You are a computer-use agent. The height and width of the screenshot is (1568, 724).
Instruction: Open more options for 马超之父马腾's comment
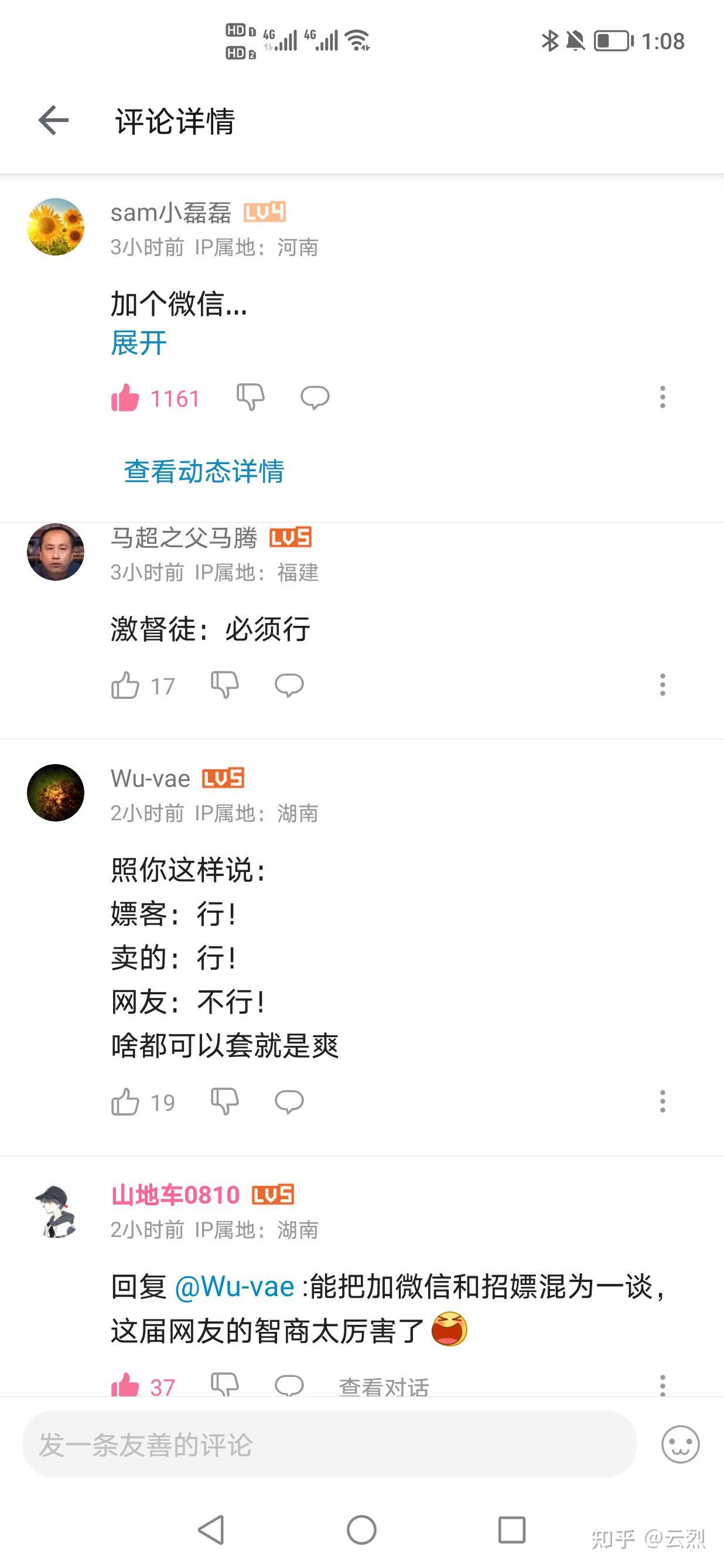pyautogui.click(x=662, y=686)
